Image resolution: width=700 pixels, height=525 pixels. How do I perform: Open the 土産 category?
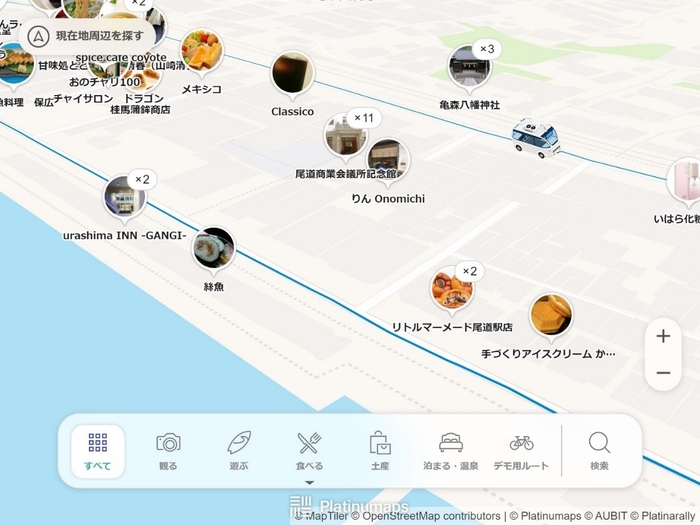click(380, 450)
